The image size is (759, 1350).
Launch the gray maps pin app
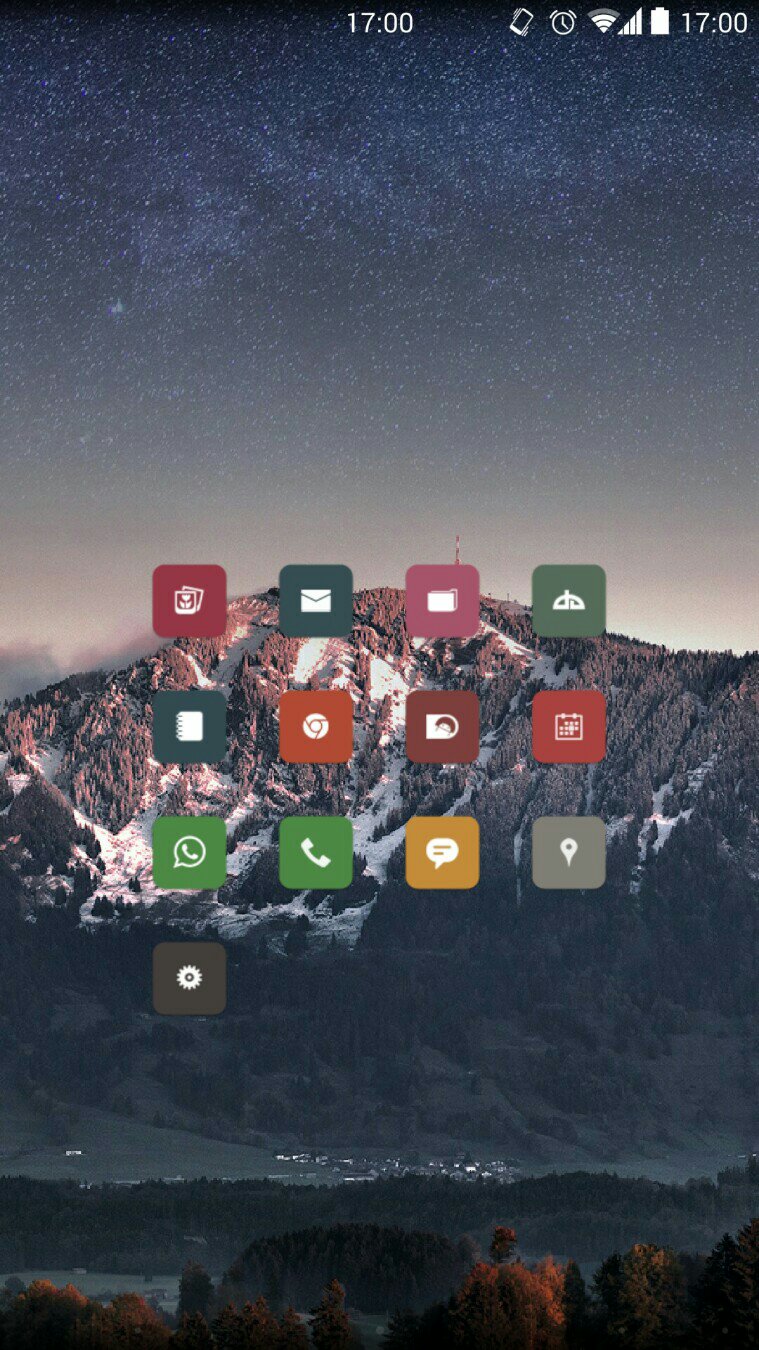coord(568,853)
